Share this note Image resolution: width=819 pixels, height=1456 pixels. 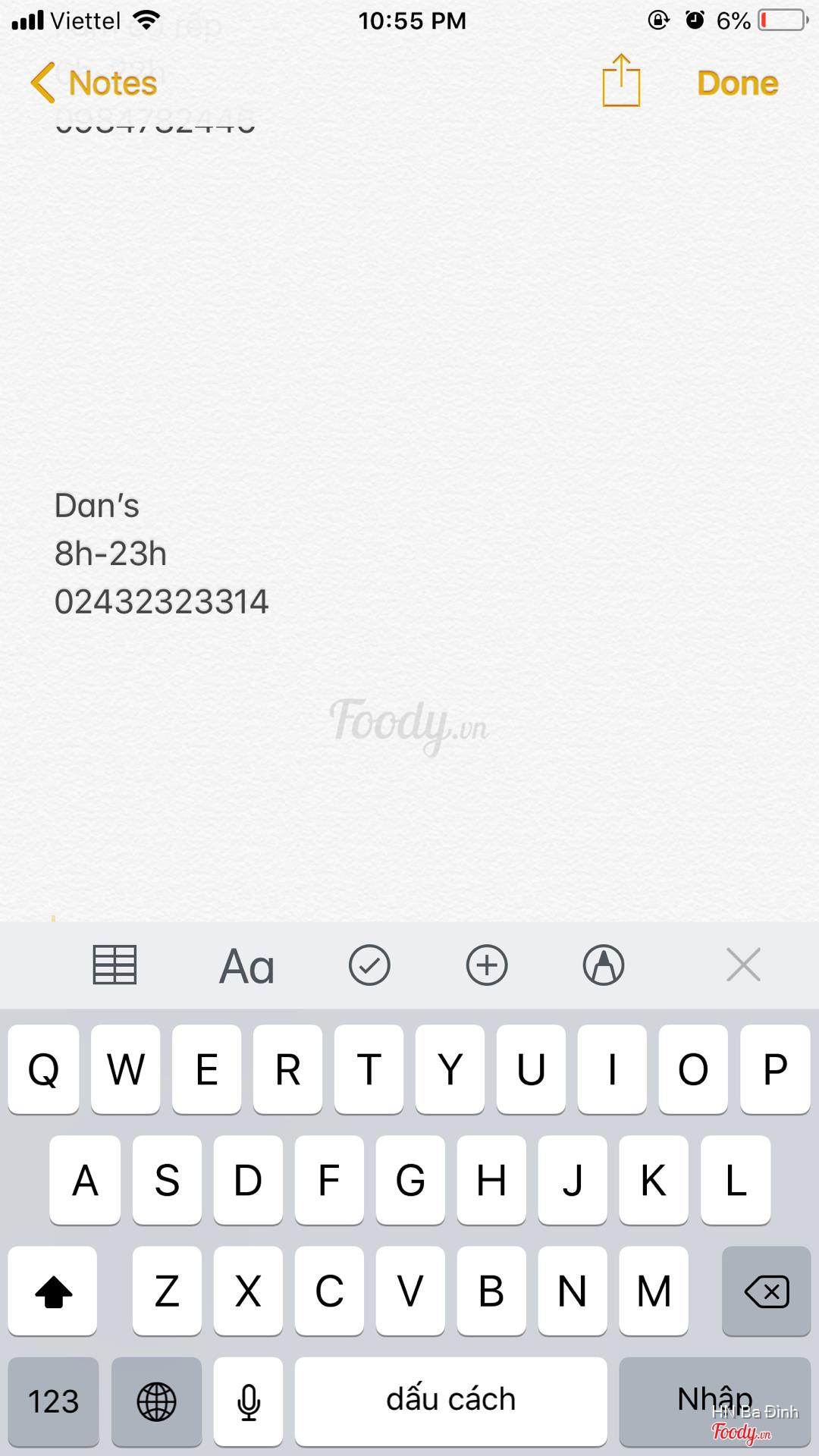click(x=621, y=81)
